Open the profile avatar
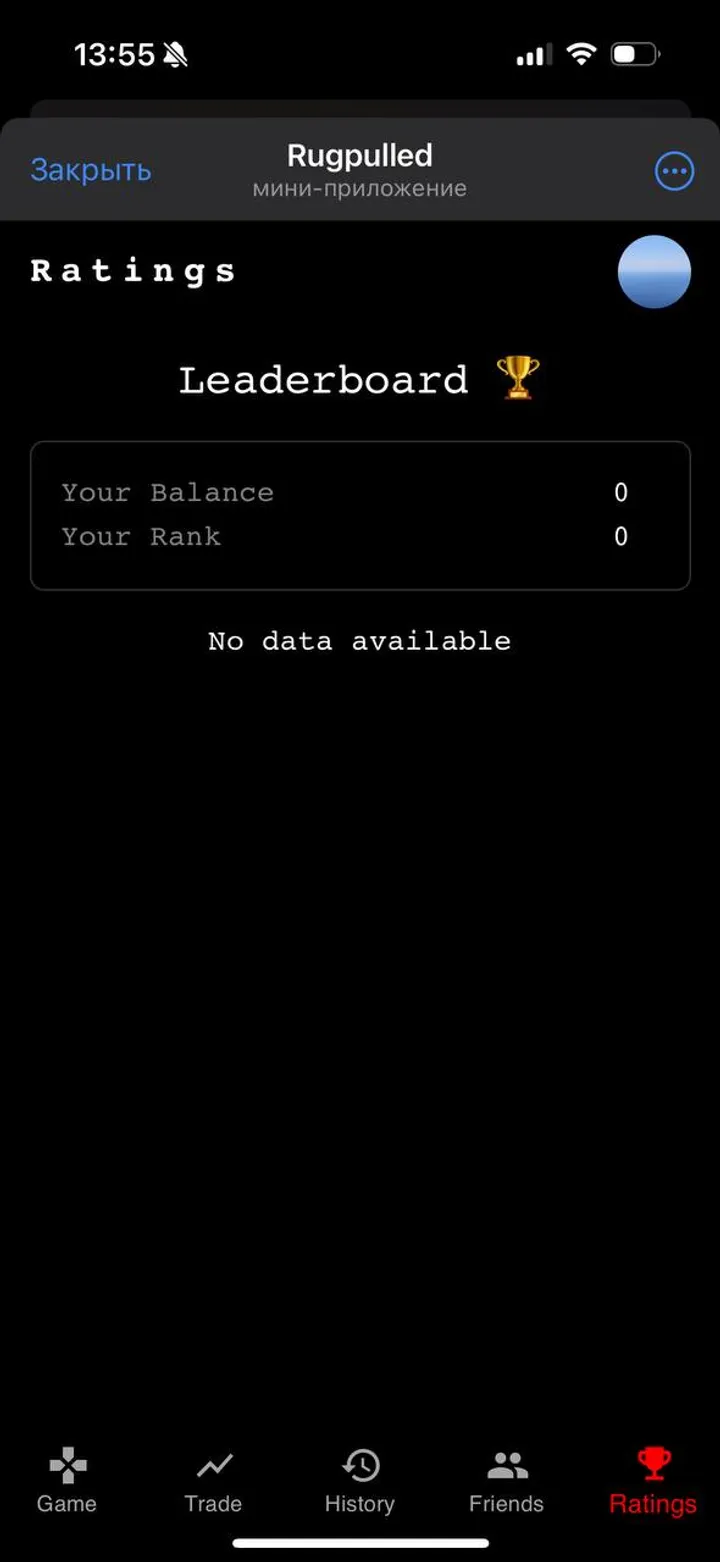Screen dimensions: 720x1562 [x=654, y=272]
